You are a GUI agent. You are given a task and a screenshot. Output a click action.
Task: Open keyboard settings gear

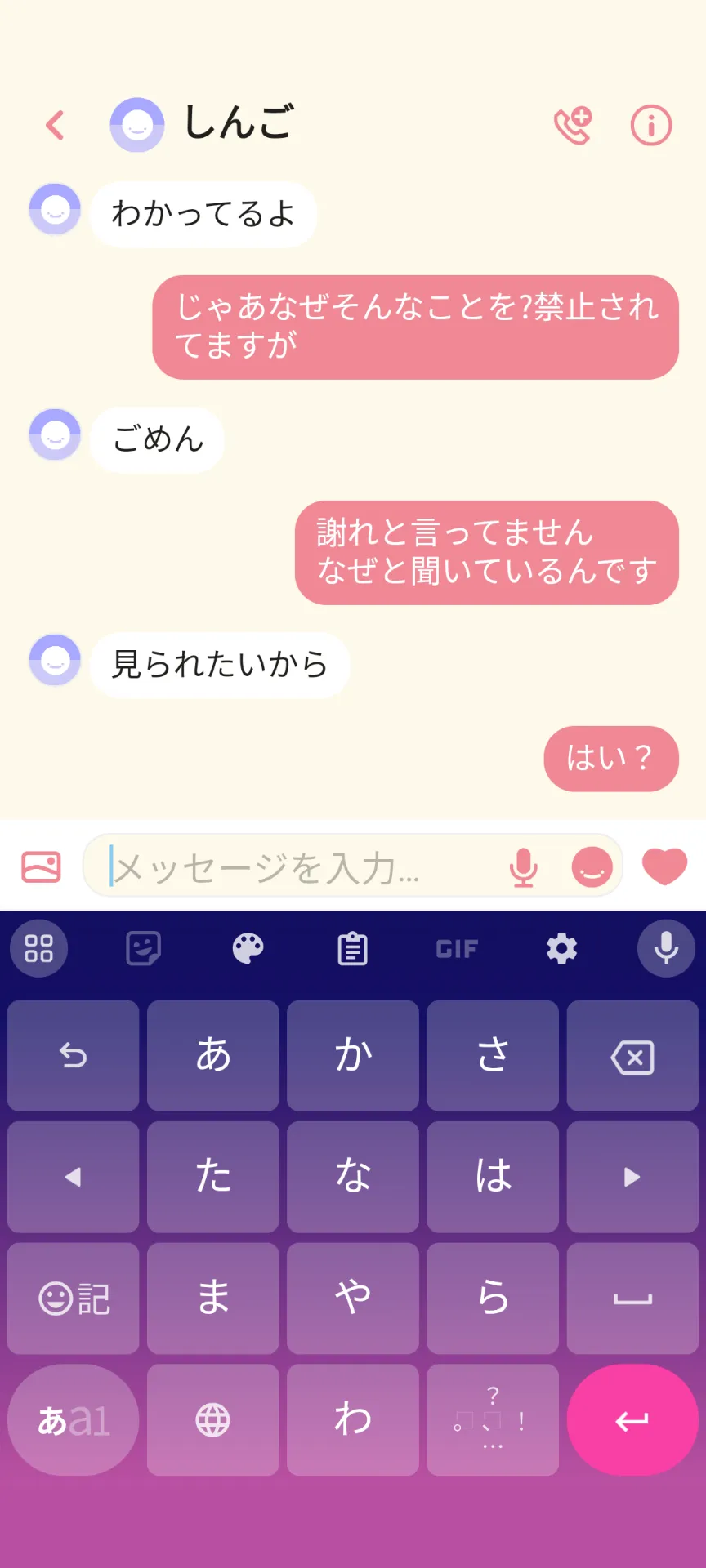[x=561, y=948]
